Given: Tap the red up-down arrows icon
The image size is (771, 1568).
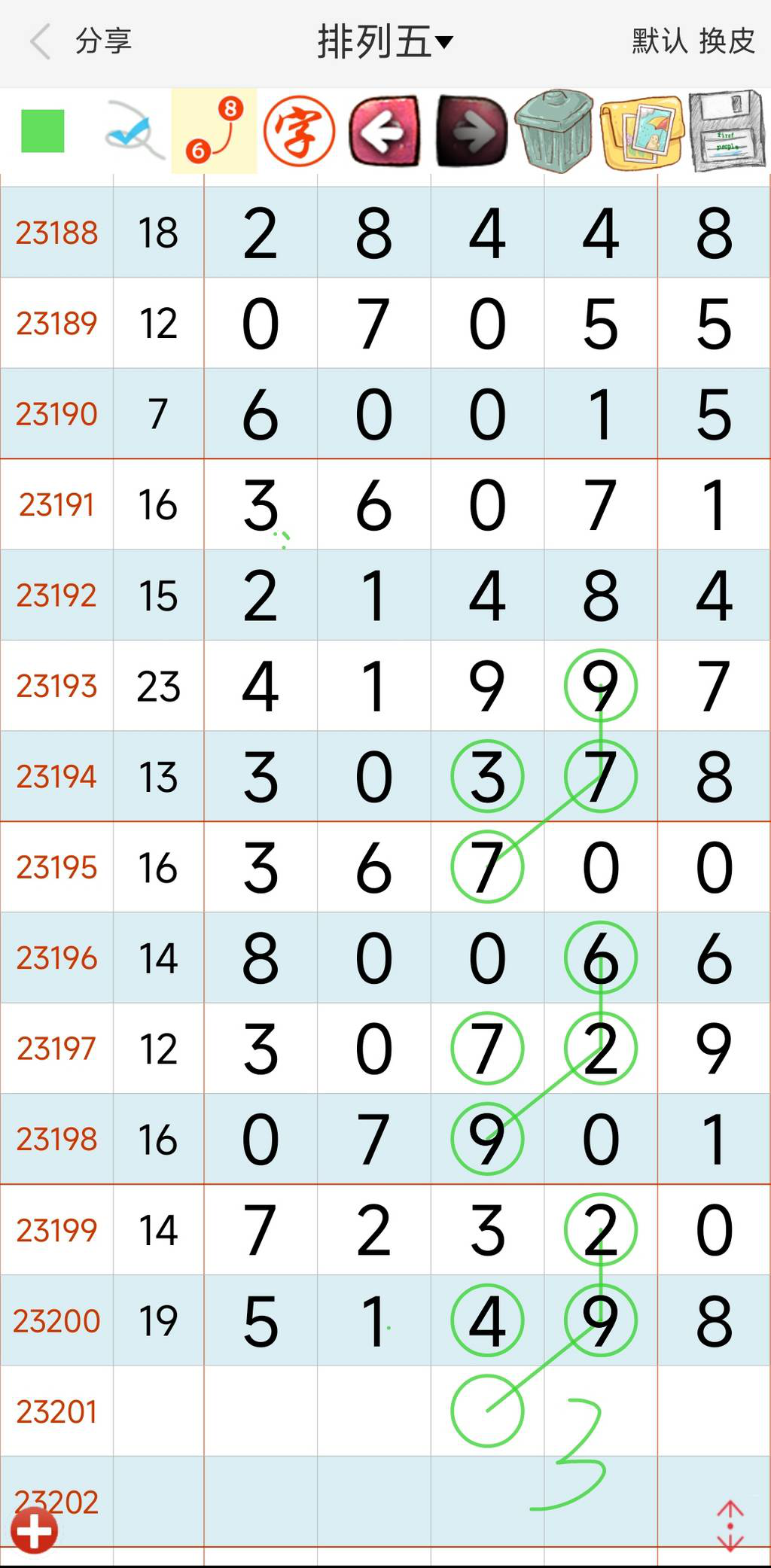Looking at the screenshot, I should coord(730,1525).
